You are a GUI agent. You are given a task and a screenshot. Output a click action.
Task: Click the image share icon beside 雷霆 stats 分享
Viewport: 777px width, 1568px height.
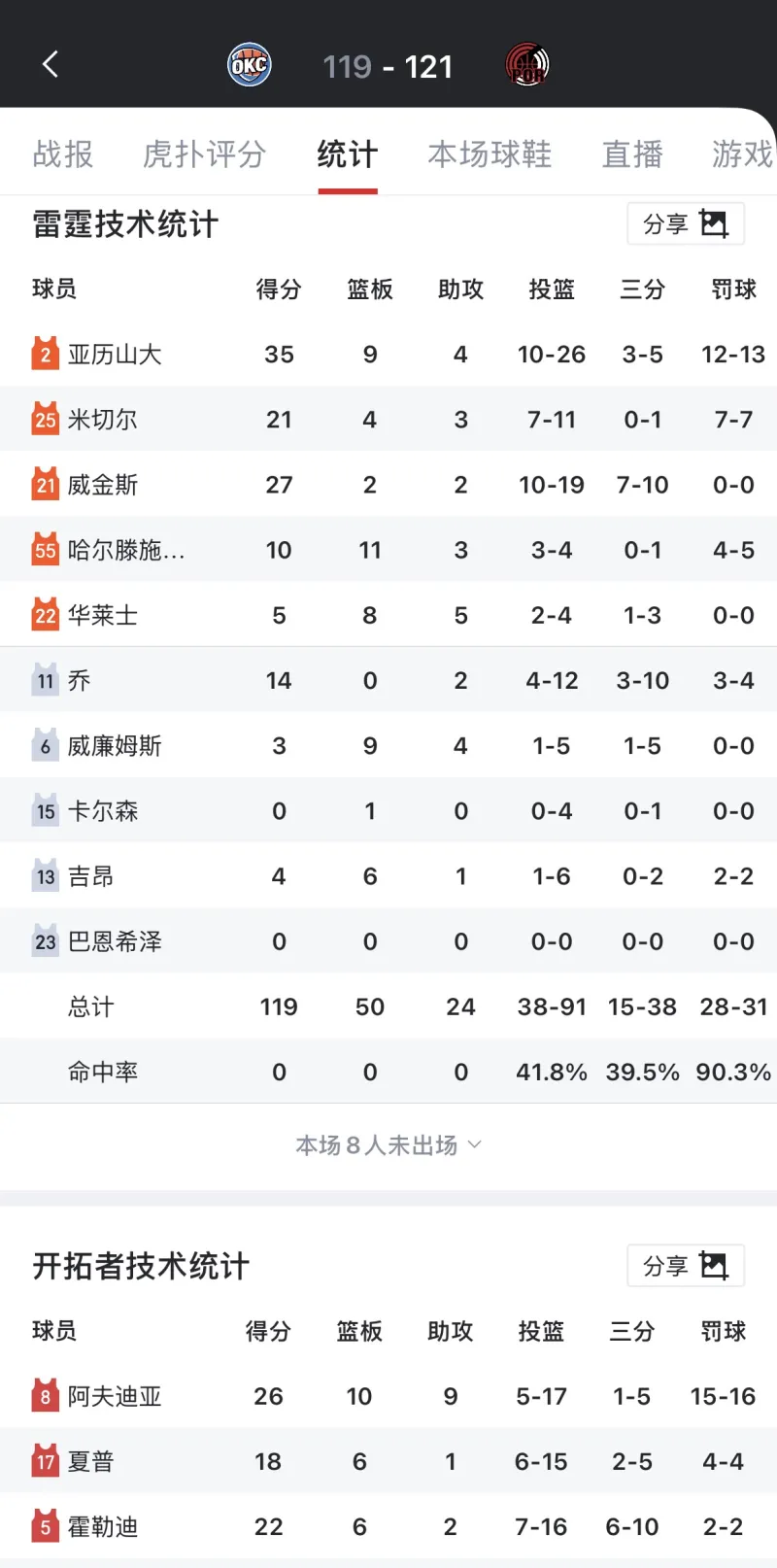(716, 223)
